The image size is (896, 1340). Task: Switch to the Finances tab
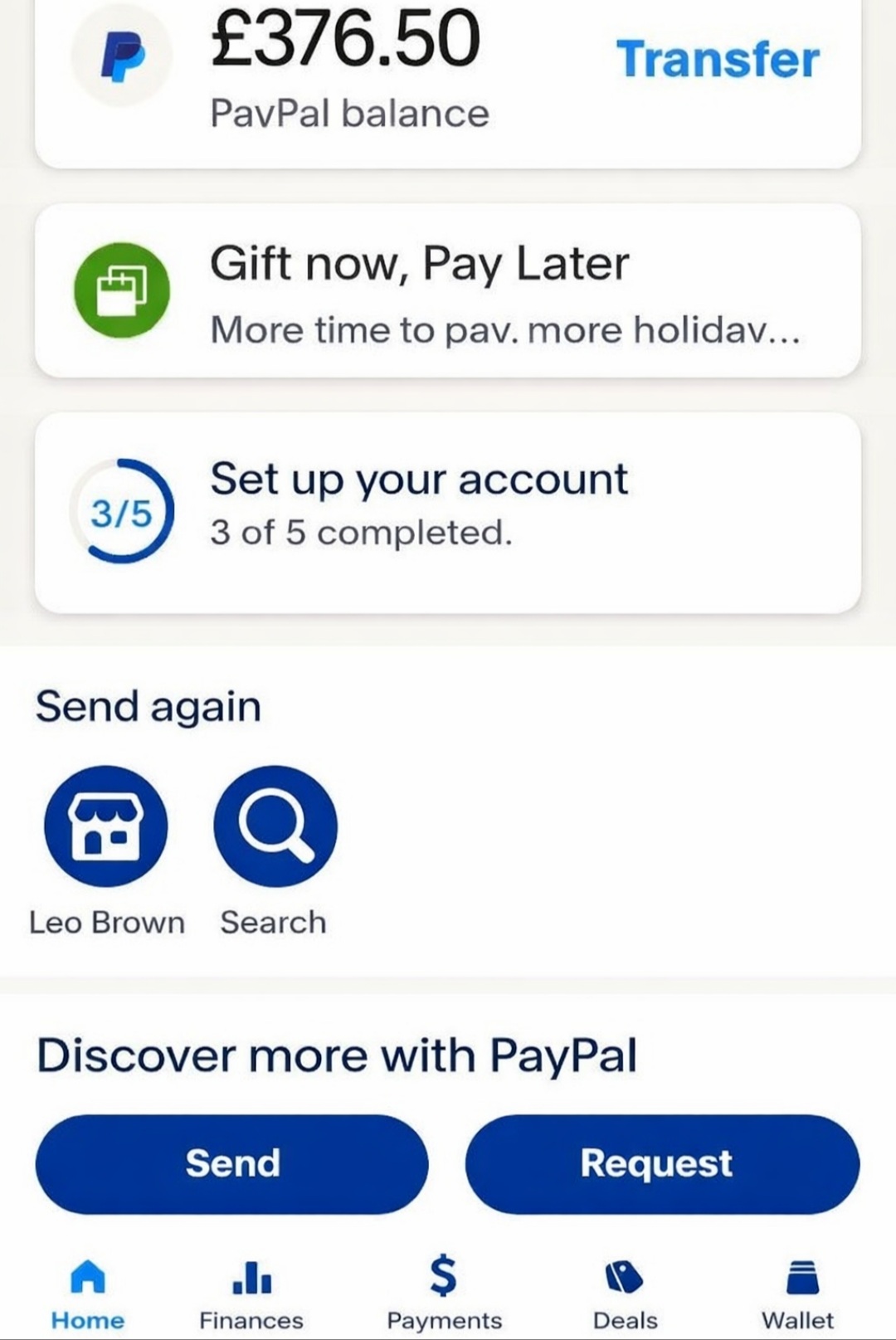pyautogui.click(x=251, y=1294)
